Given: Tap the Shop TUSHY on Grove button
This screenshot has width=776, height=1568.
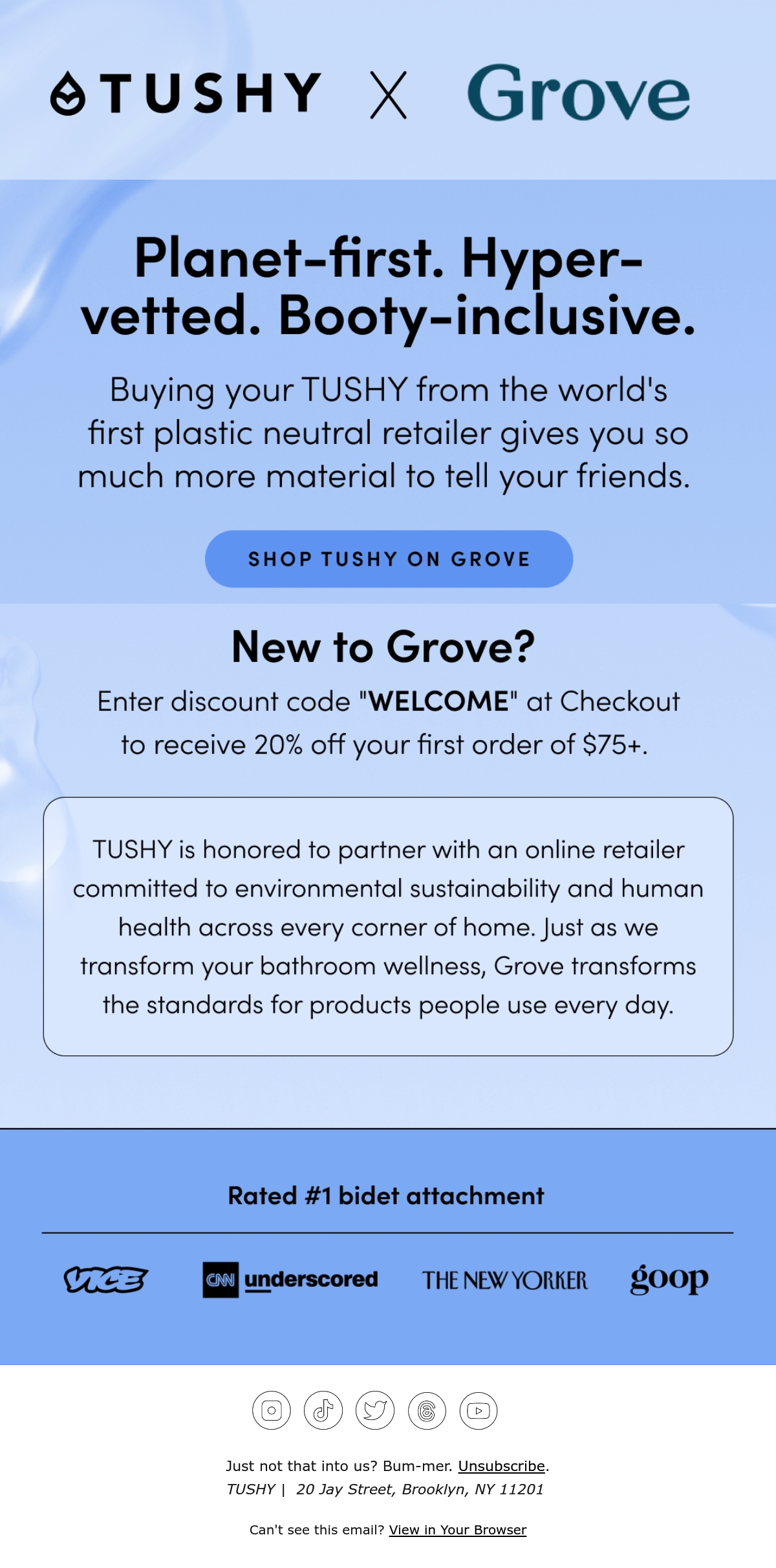Looking at the screenshot, I should click(x=389, y=559).
